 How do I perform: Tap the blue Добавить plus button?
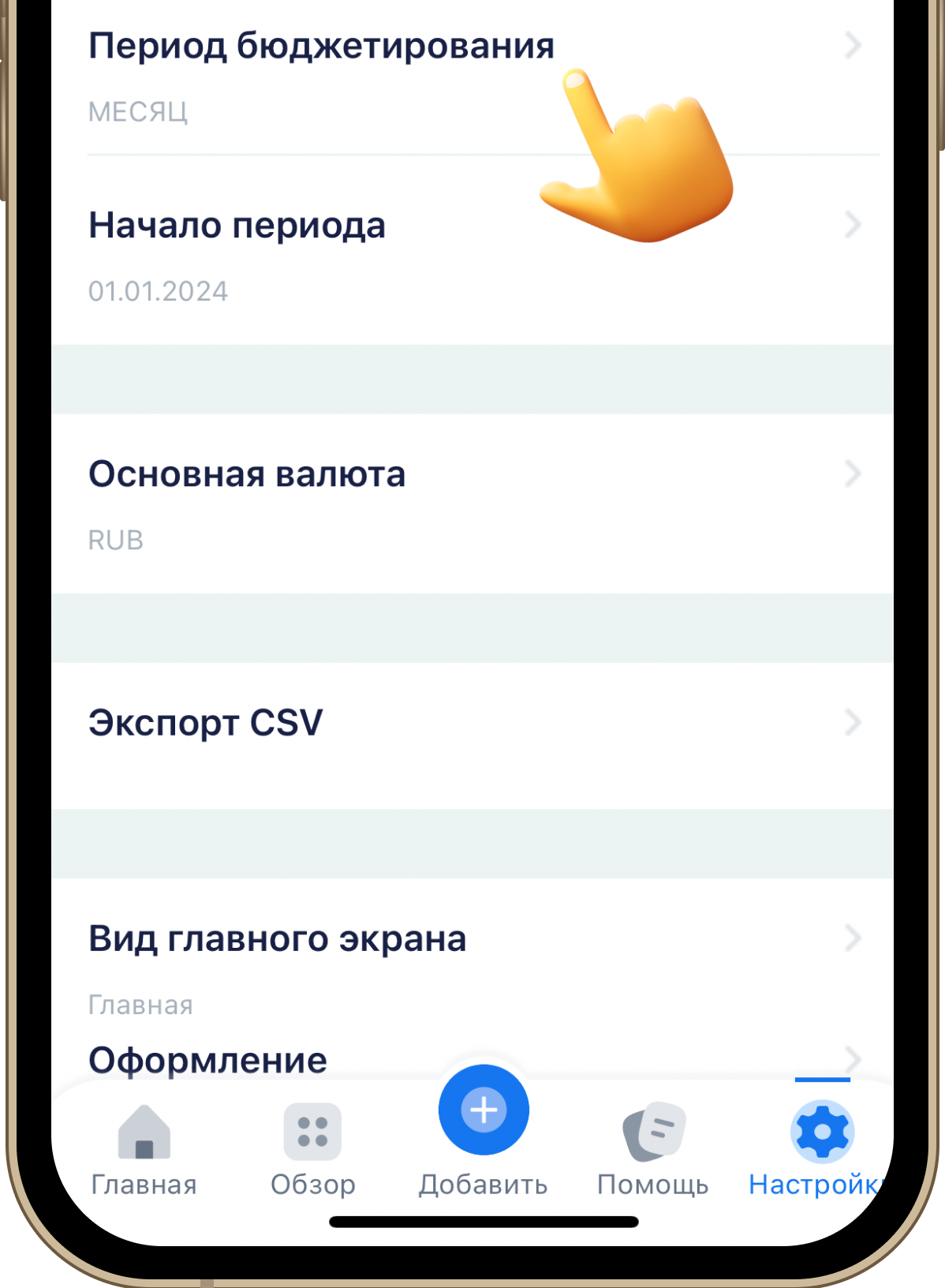pos(484,1110)
